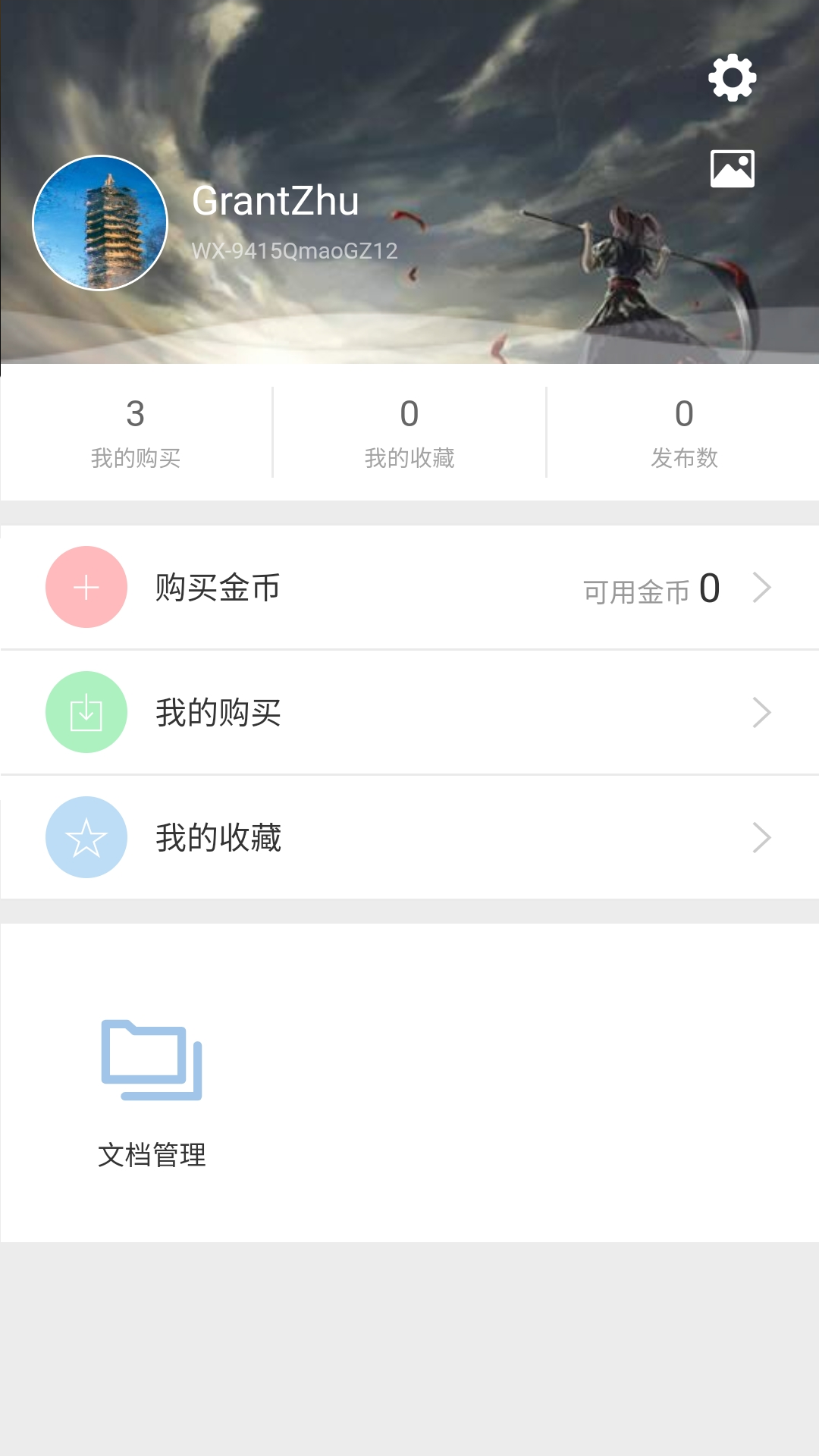
Task: Go to the 我的收藏 list row
Action: (409, 838)
